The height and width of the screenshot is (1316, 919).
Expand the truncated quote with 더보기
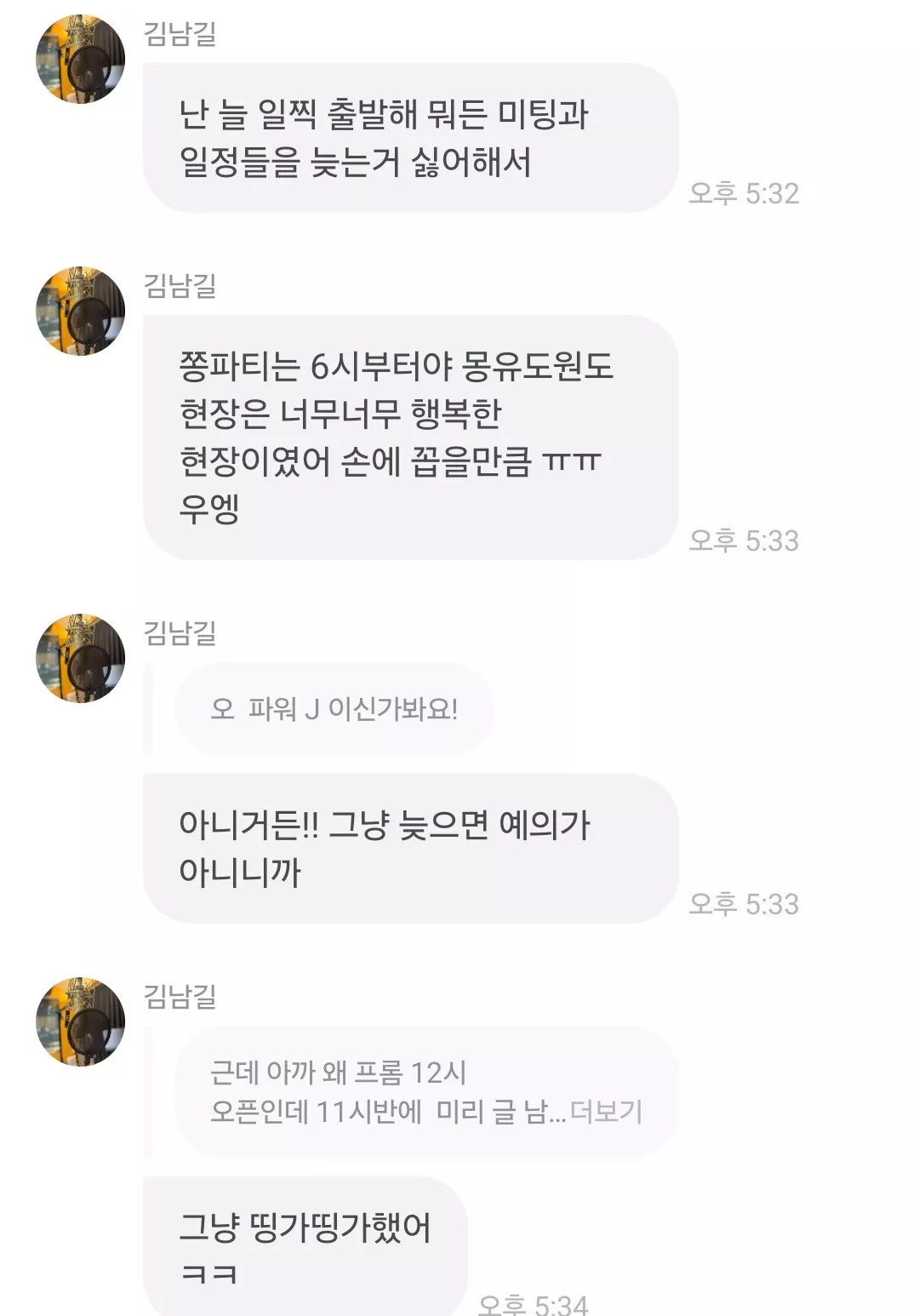(x=606, y=1112)
